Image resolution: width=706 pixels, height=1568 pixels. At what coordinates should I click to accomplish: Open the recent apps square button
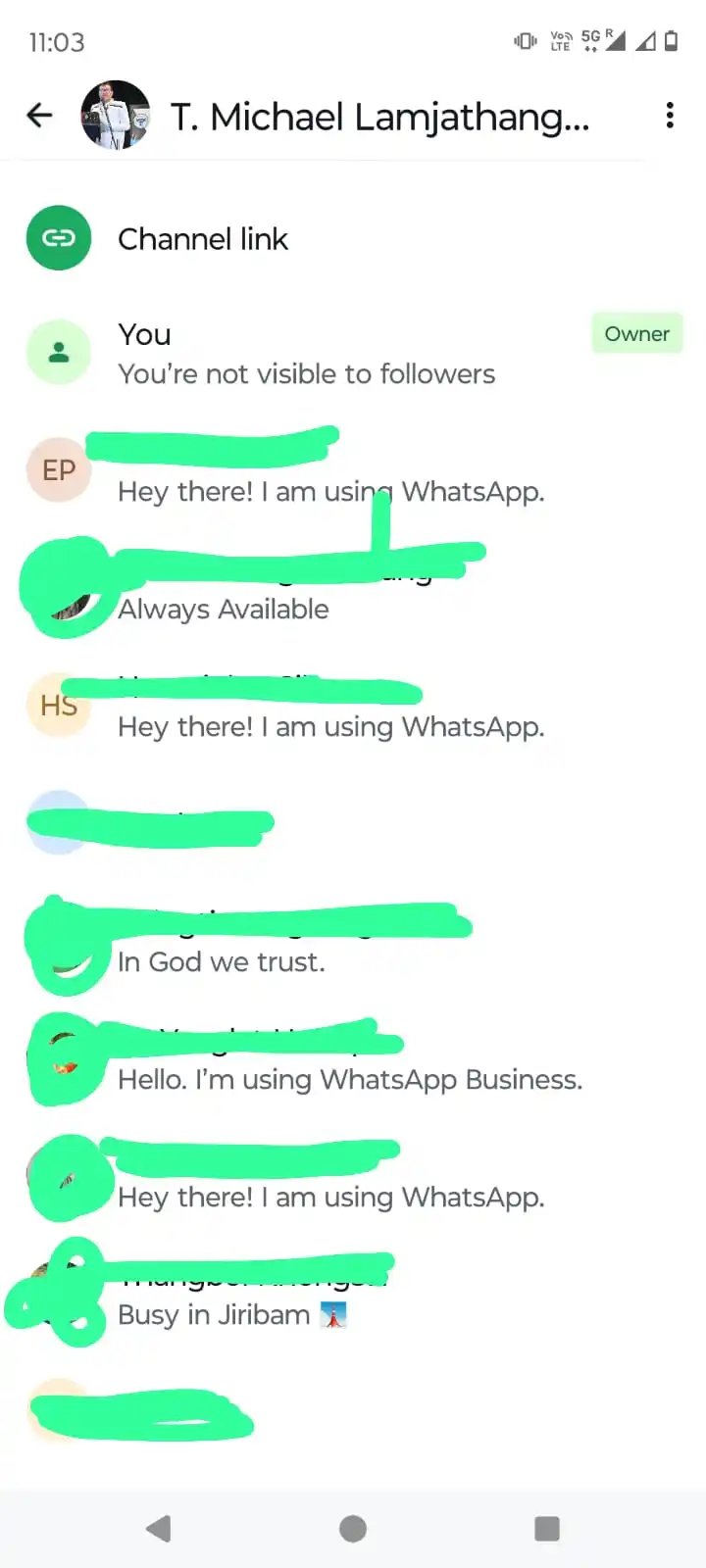point(547,1529)
